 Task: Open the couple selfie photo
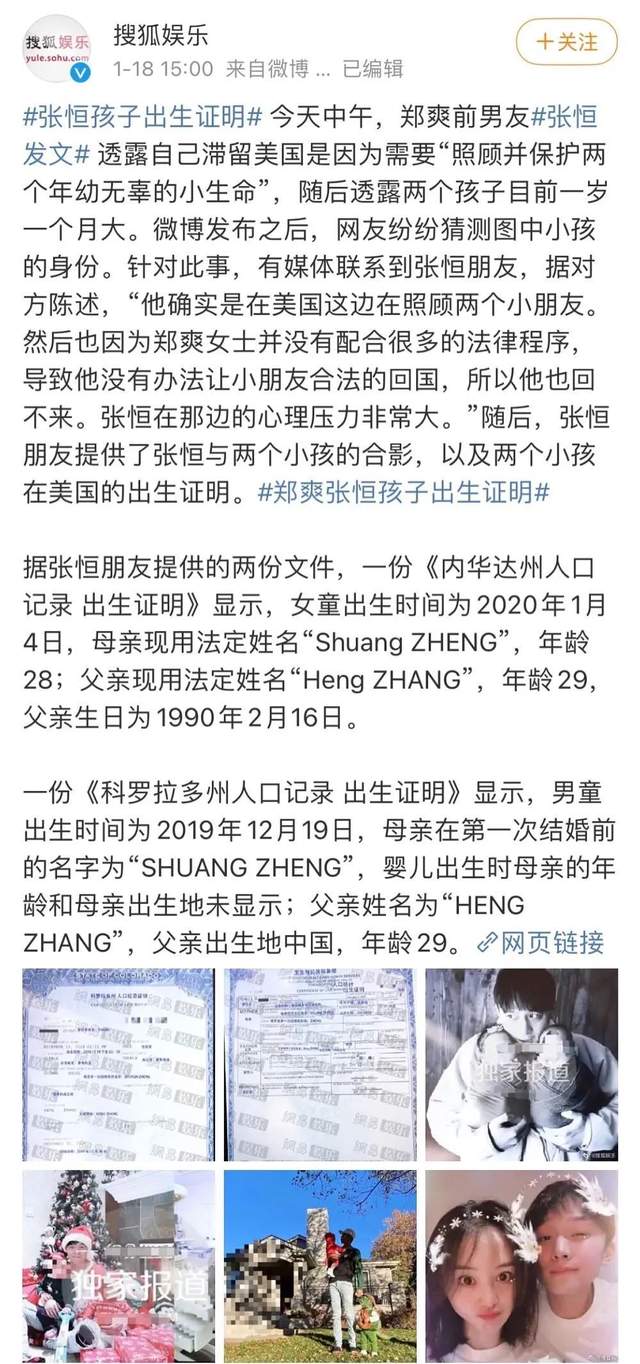[x=521, y=1266]
